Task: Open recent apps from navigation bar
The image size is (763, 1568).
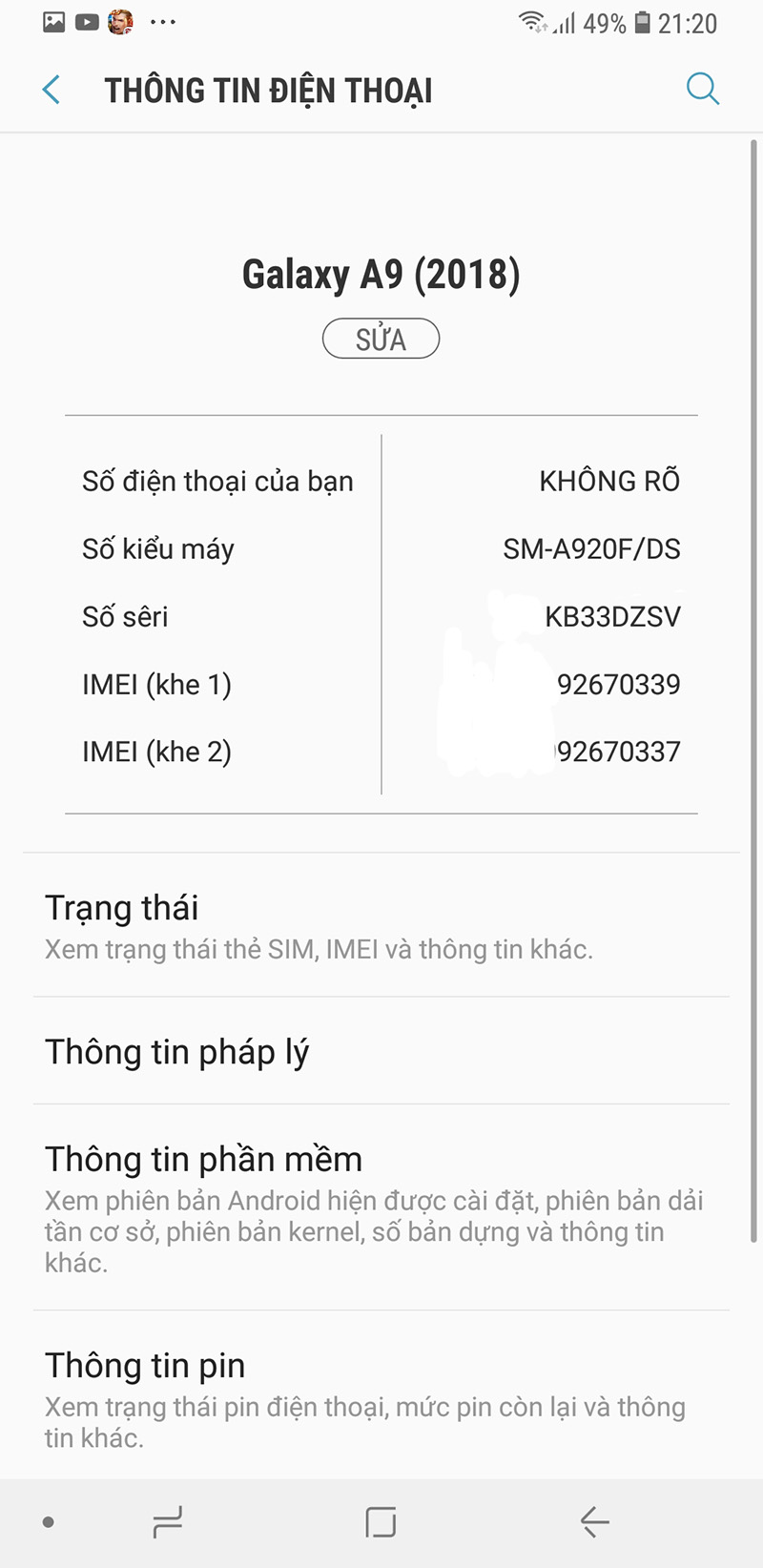Action: 168,1522
